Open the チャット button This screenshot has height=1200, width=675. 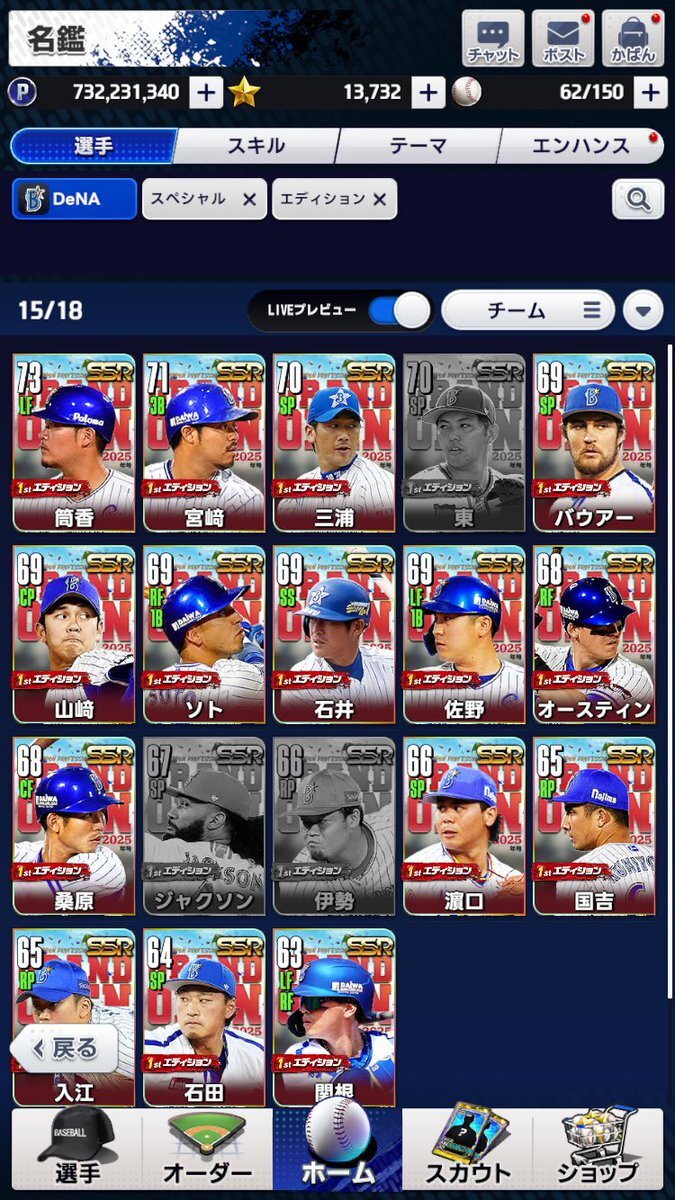tap(493, 39)
